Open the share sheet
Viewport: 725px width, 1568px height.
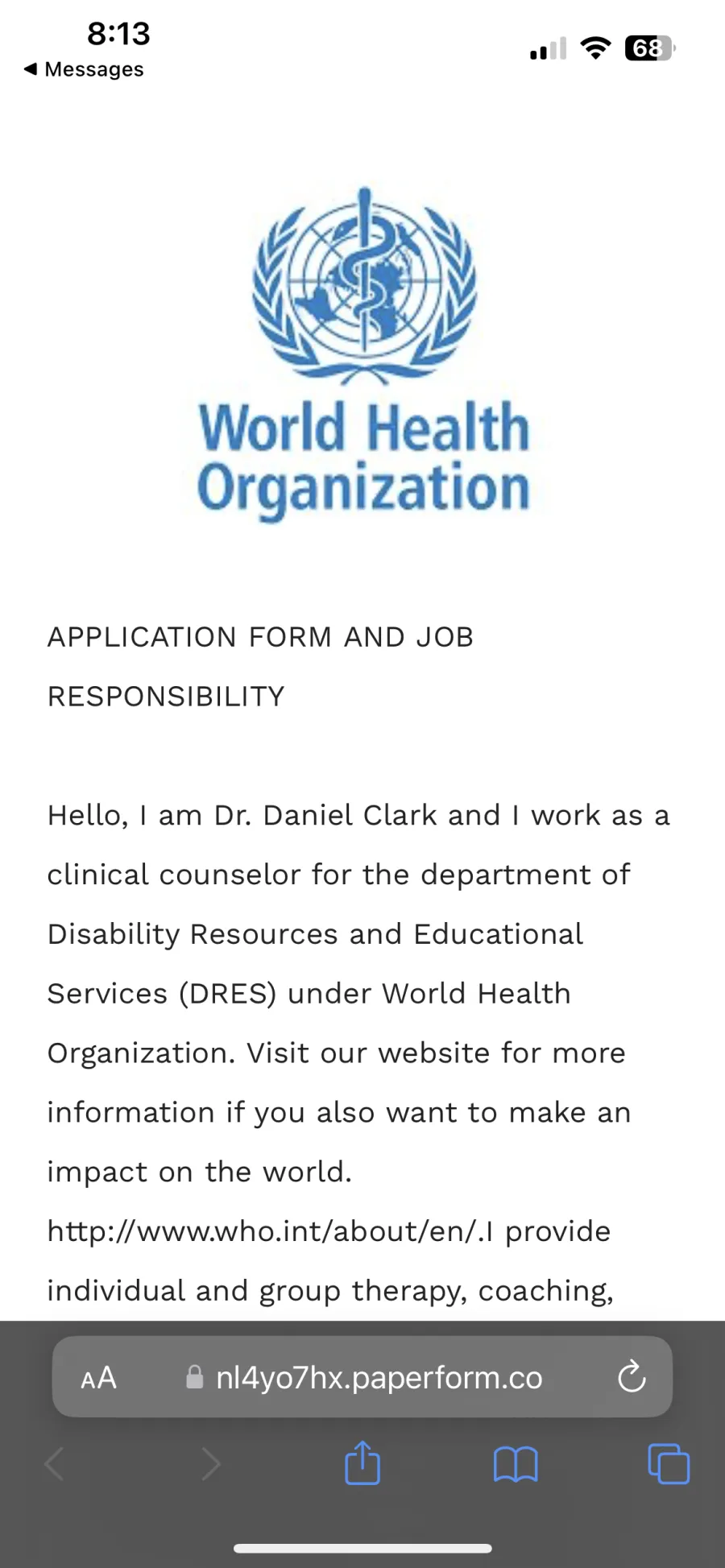[362, 1463]
